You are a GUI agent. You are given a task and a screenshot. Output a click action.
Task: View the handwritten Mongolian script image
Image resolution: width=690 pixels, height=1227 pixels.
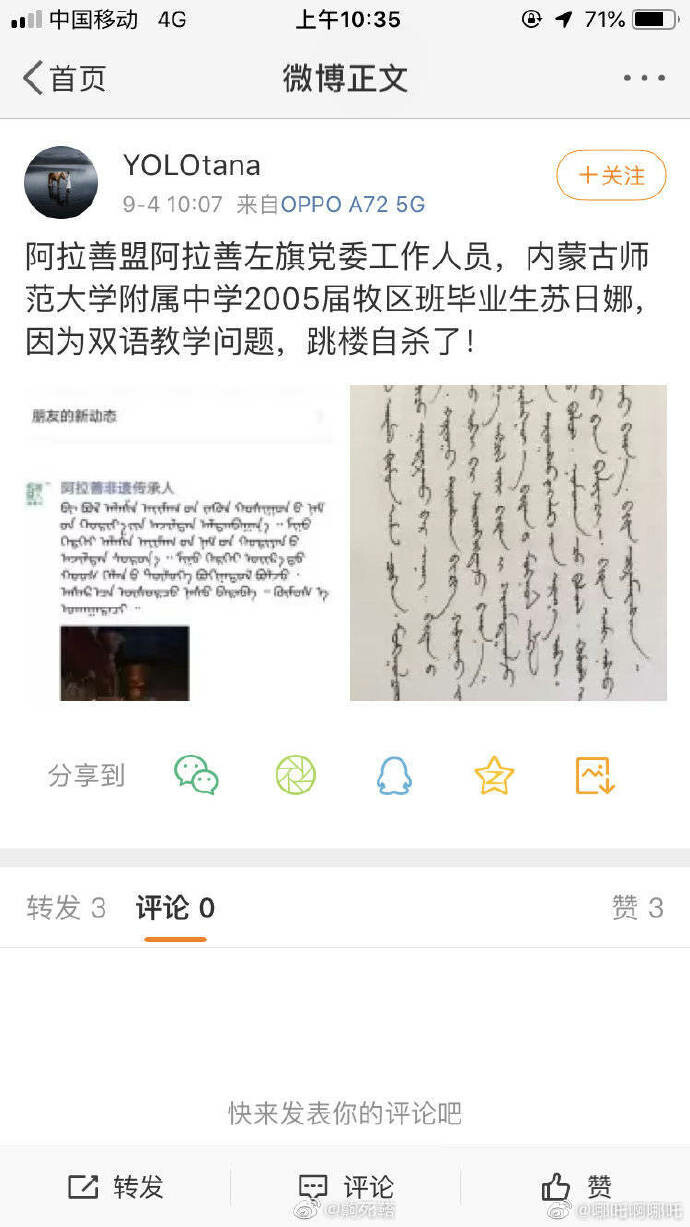click(508, 543)
